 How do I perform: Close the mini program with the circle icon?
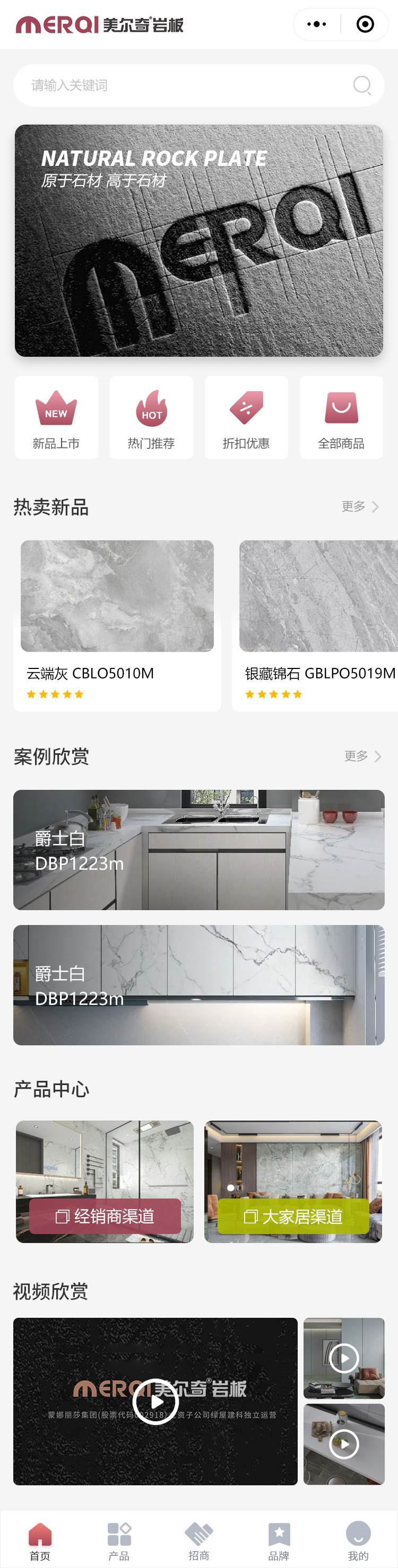tap(365, 24)
